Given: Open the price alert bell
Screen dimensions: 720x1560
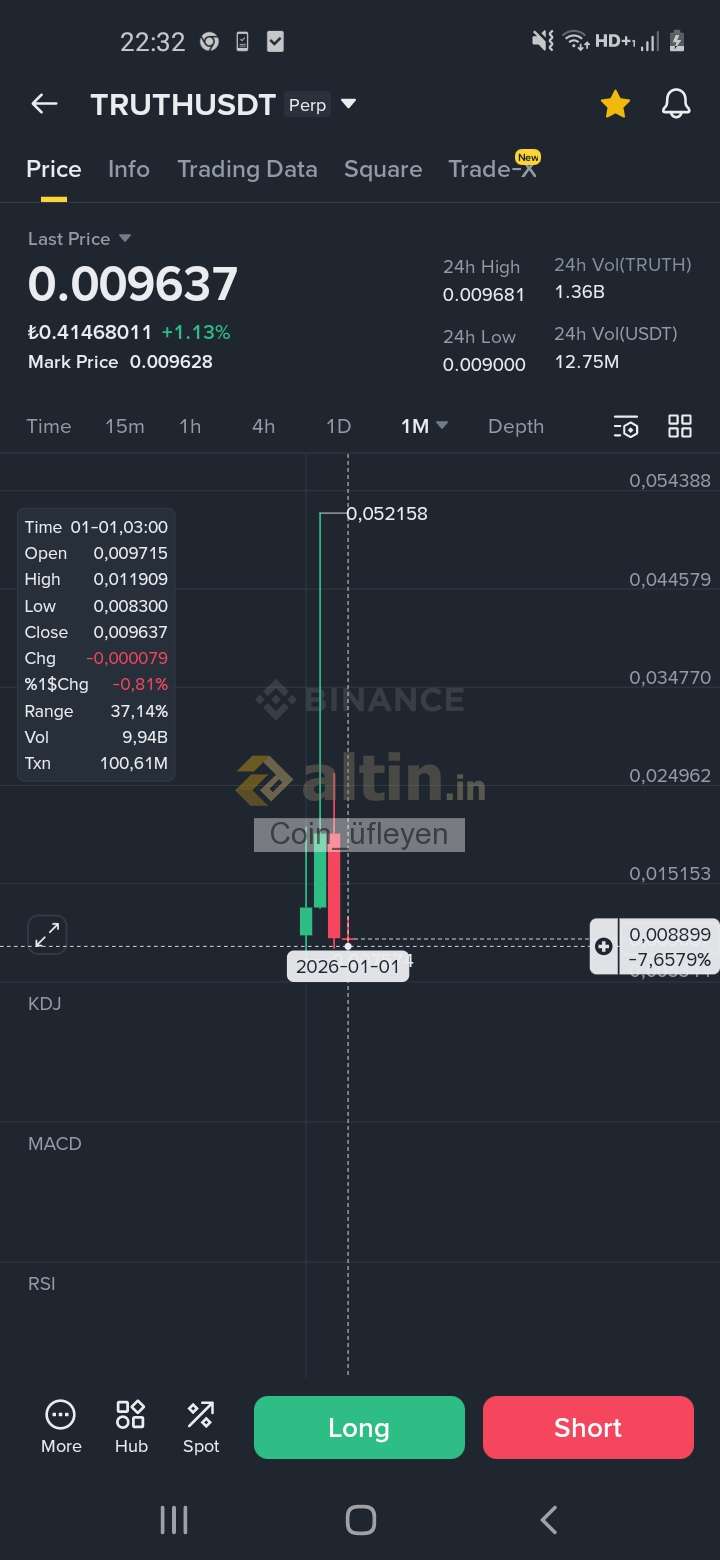Looking at the screenshot, I should [676, 104].
